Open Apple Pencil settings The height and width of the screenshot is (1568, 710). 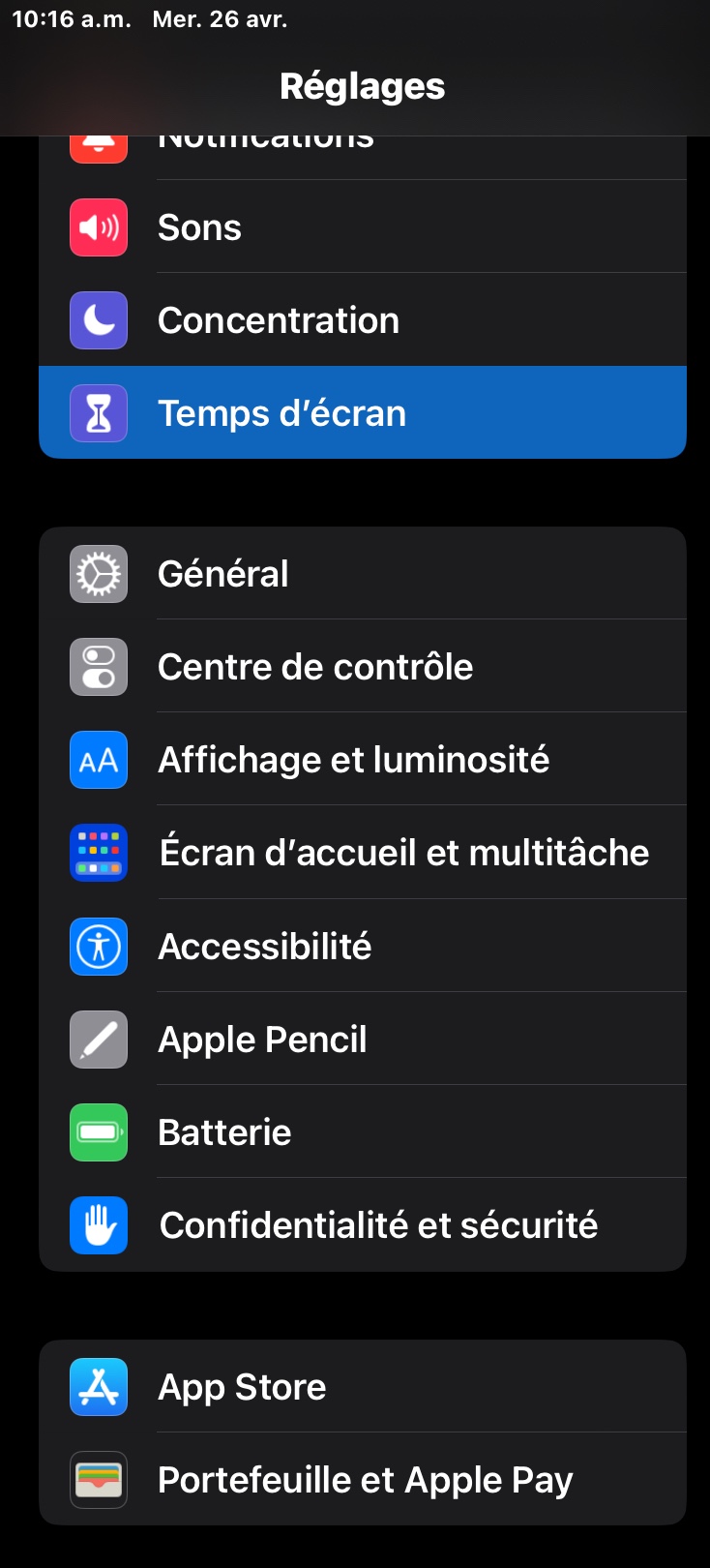(x=362, y=1040)
